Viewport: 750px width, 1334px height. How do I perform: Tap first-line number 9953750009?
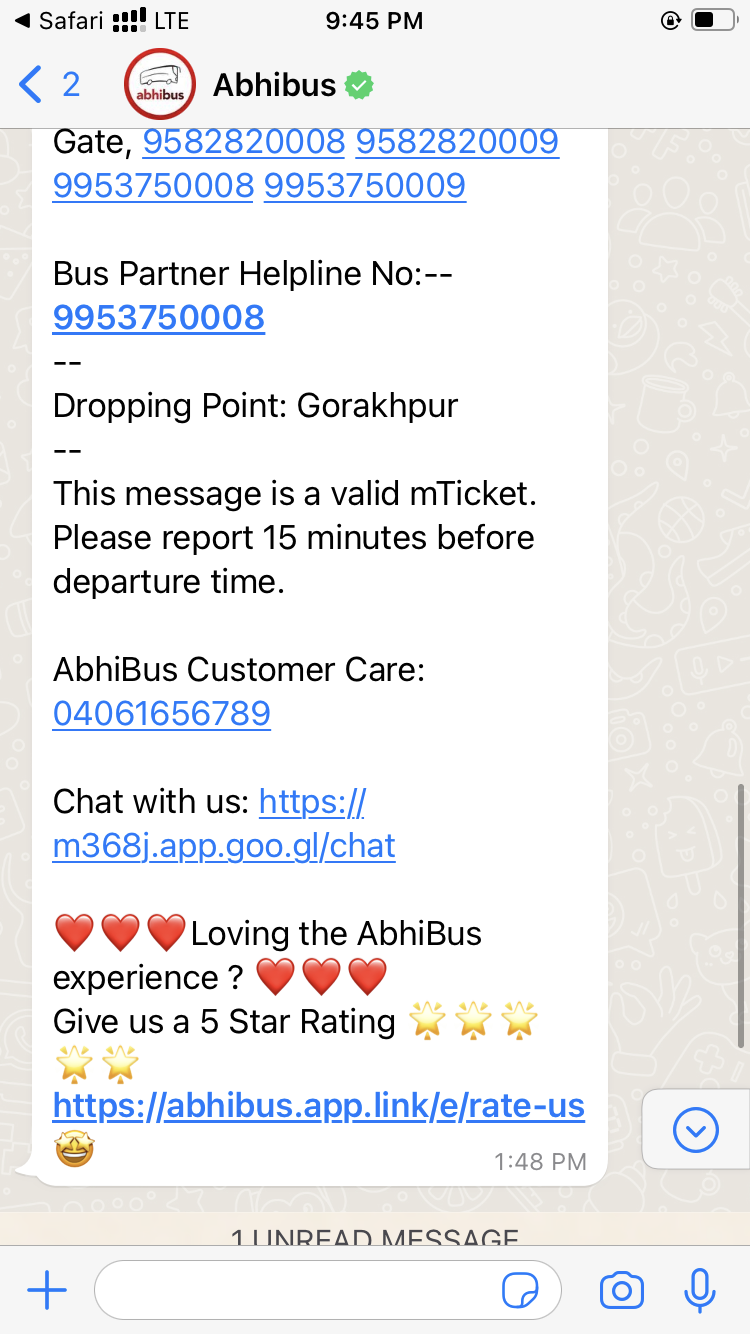[364, 186]
